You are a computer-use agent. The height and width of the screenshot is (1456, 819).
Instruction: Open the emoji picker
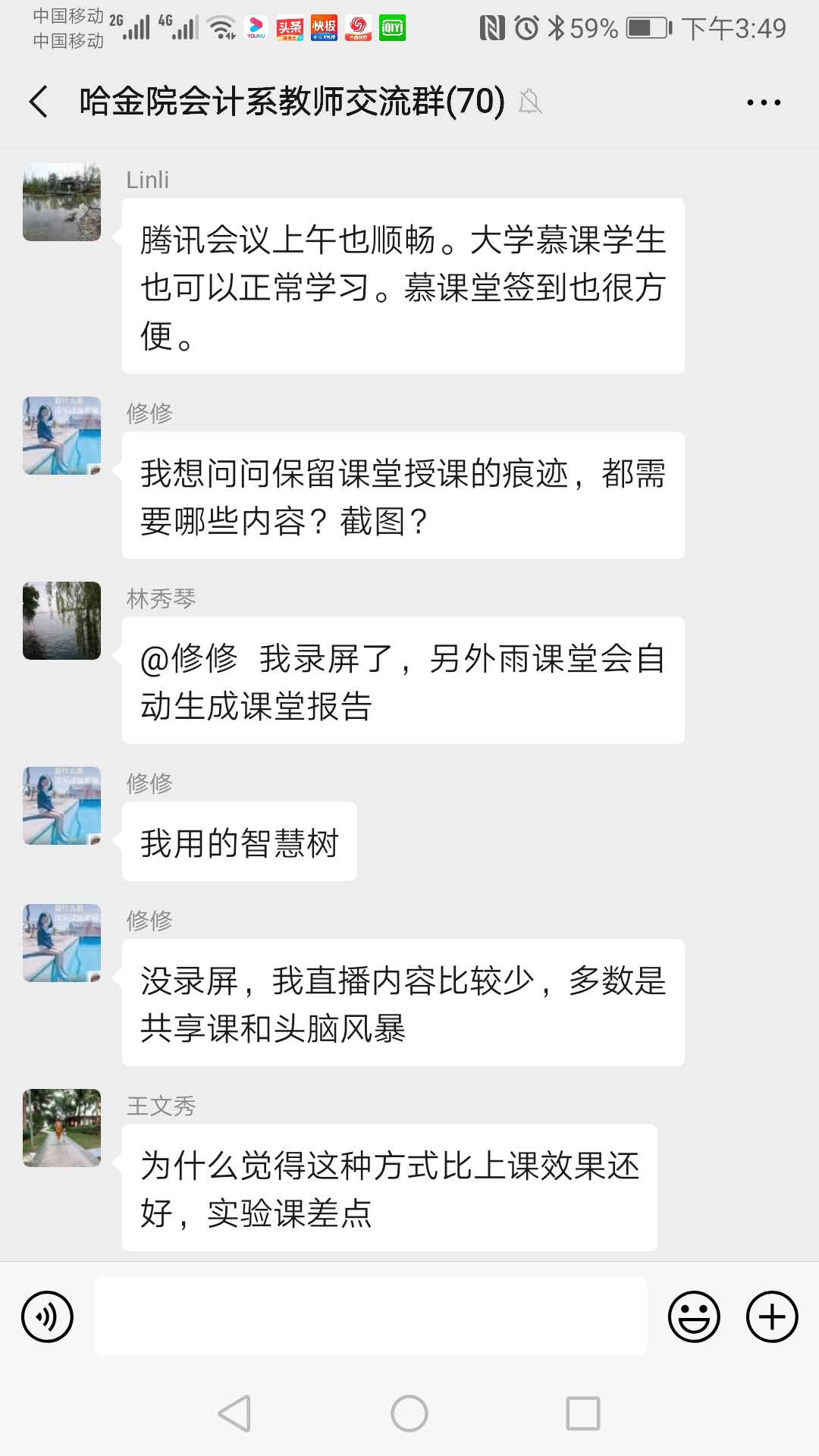(x=693, y=1316)
